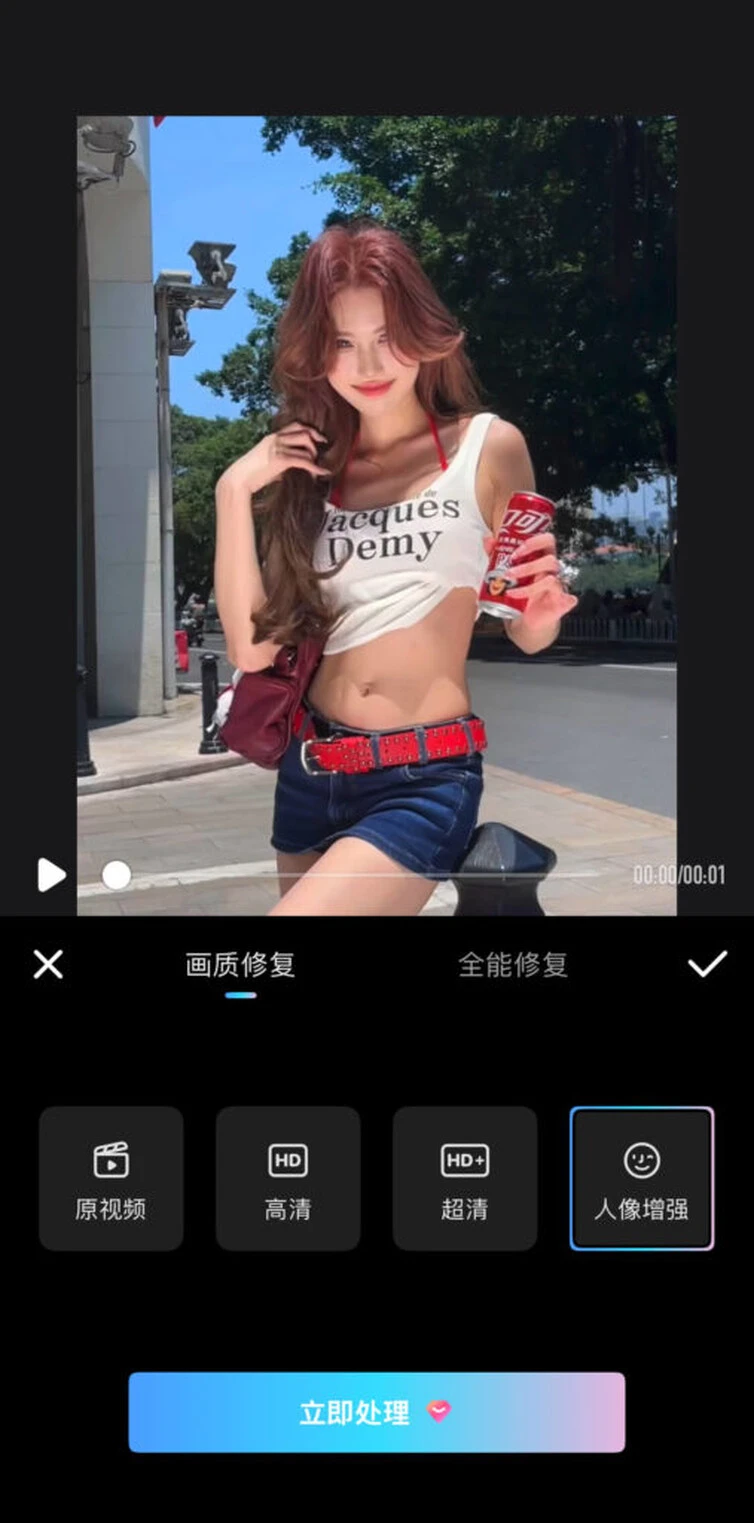Screen dimensions: 754x1523
Task: Select the 原视频 option
Action: 111,1178
